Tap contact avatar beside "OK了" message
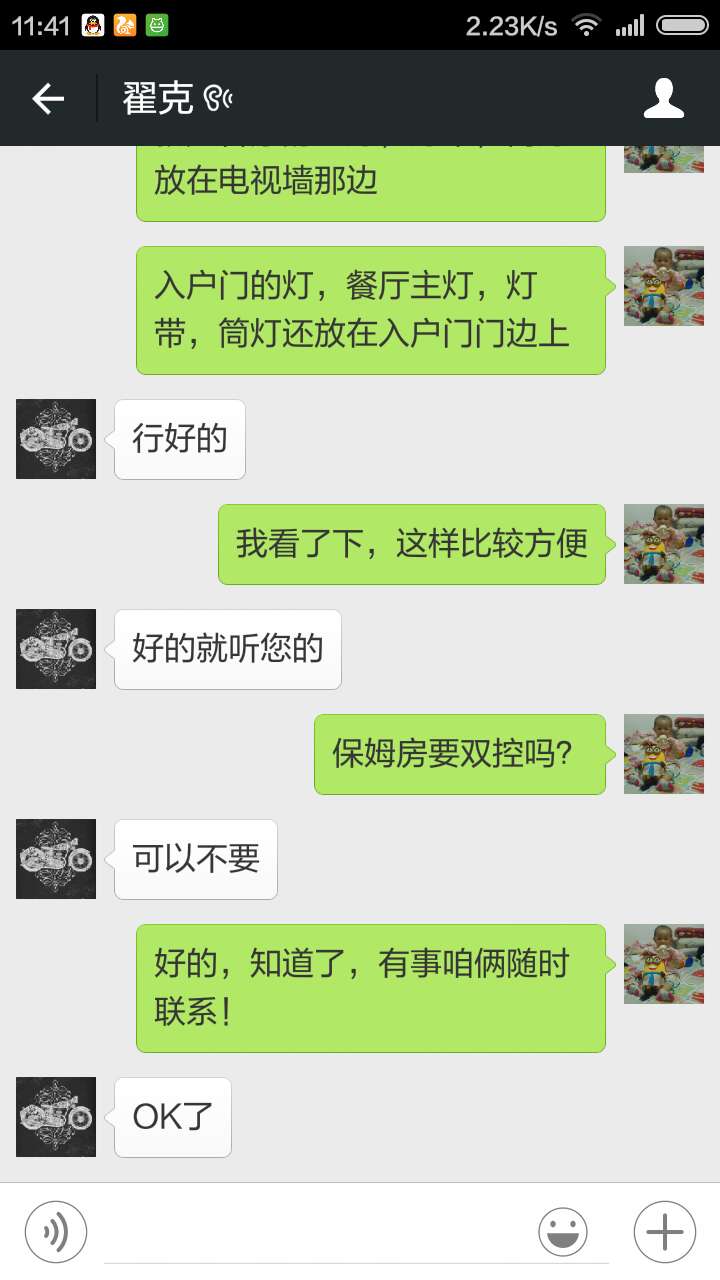This screenshot has height=1280, width=720. point(56,1117)
